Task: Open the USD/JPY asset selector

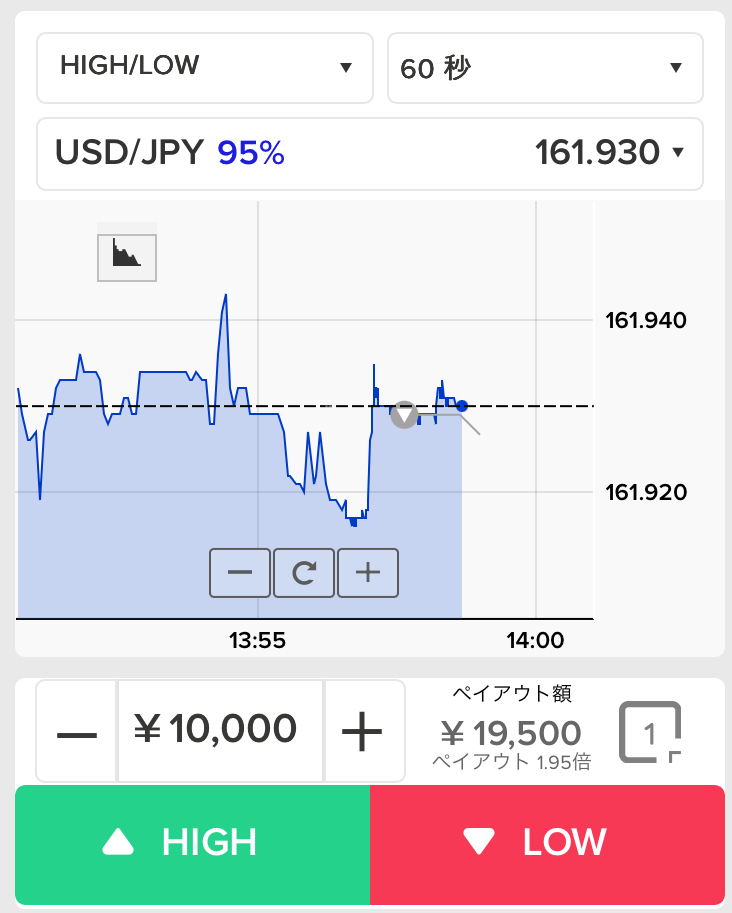Action: tap(370, 154)
